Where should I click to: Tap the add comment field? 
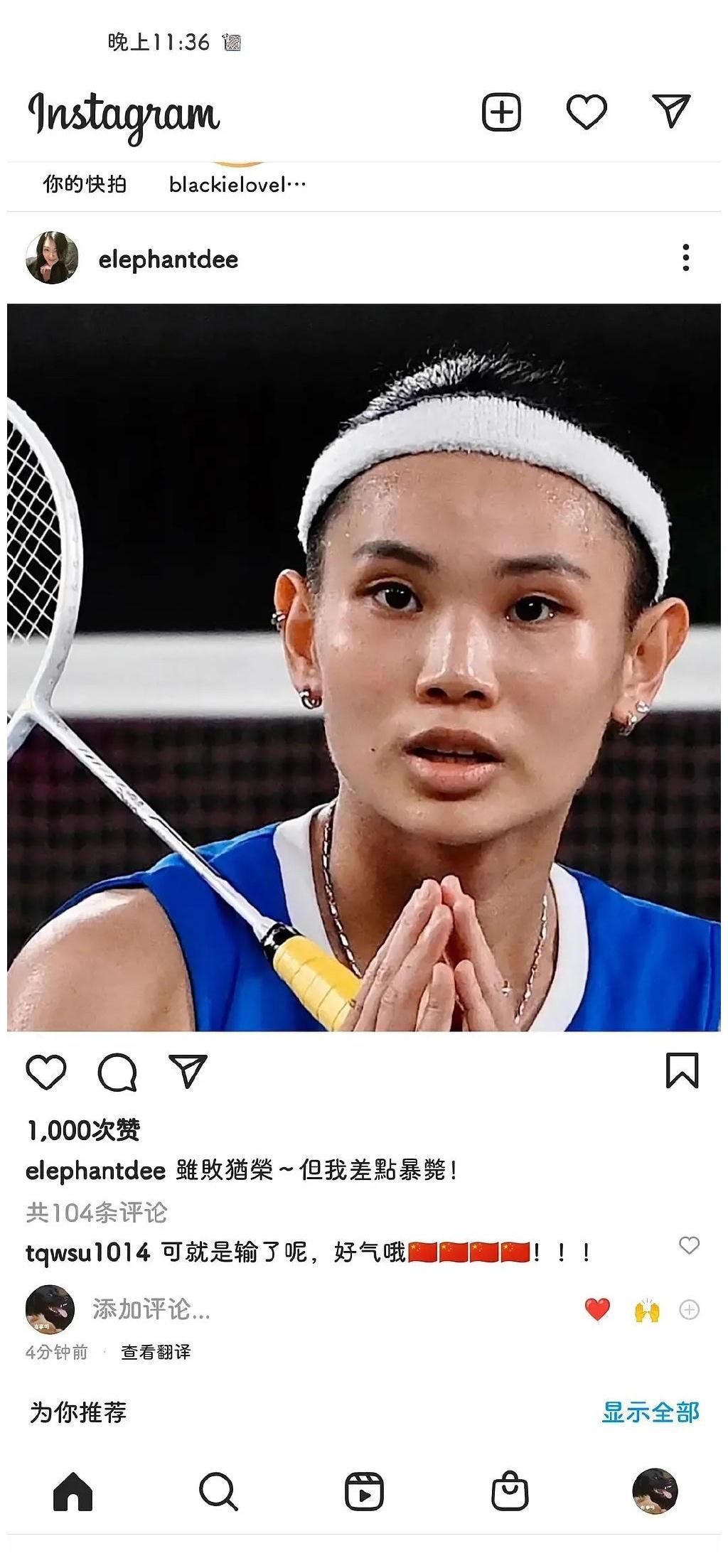(151, 1309)
